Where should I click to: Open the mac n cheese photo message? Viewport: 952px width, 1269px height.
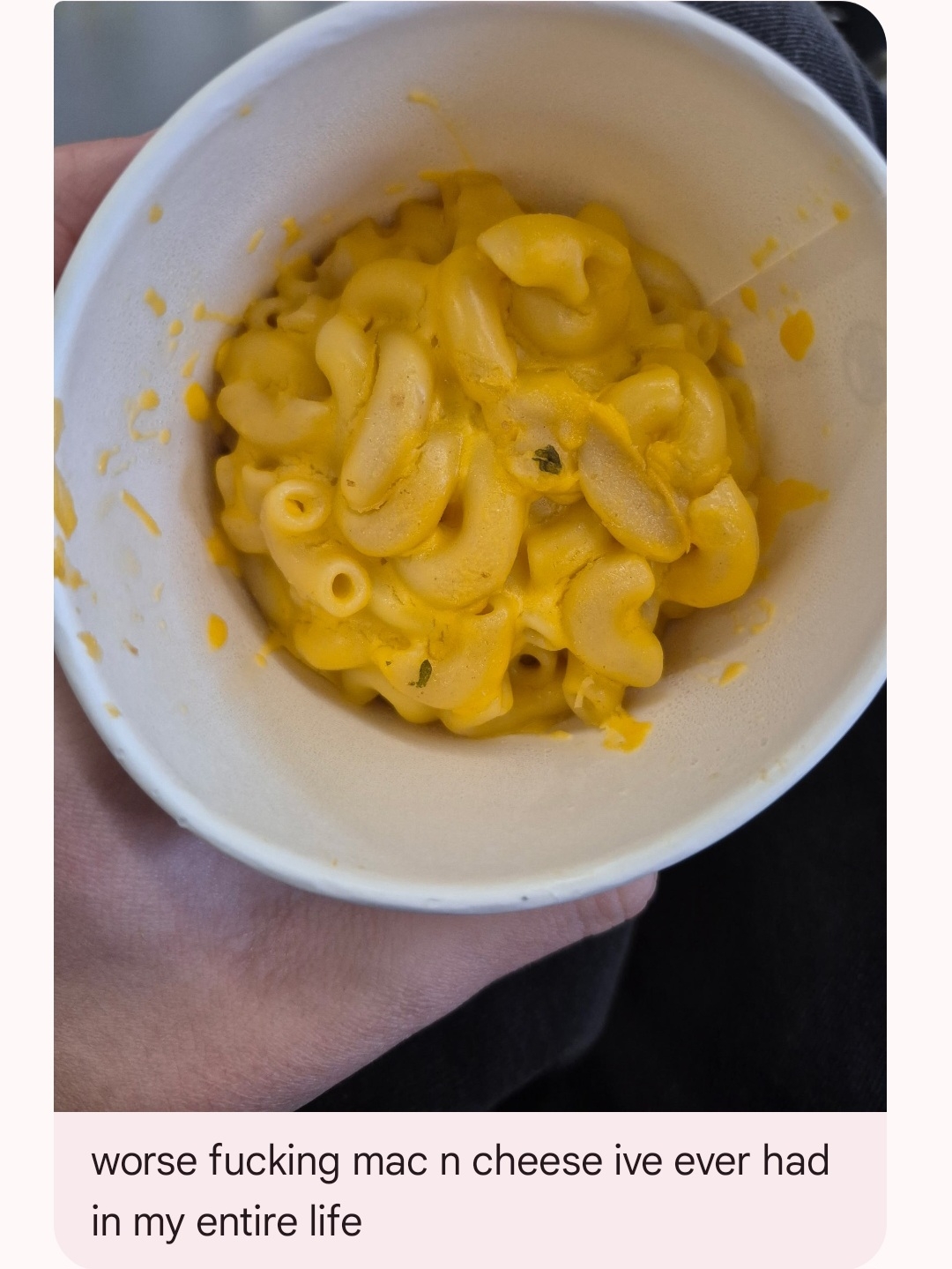[470, 556]
